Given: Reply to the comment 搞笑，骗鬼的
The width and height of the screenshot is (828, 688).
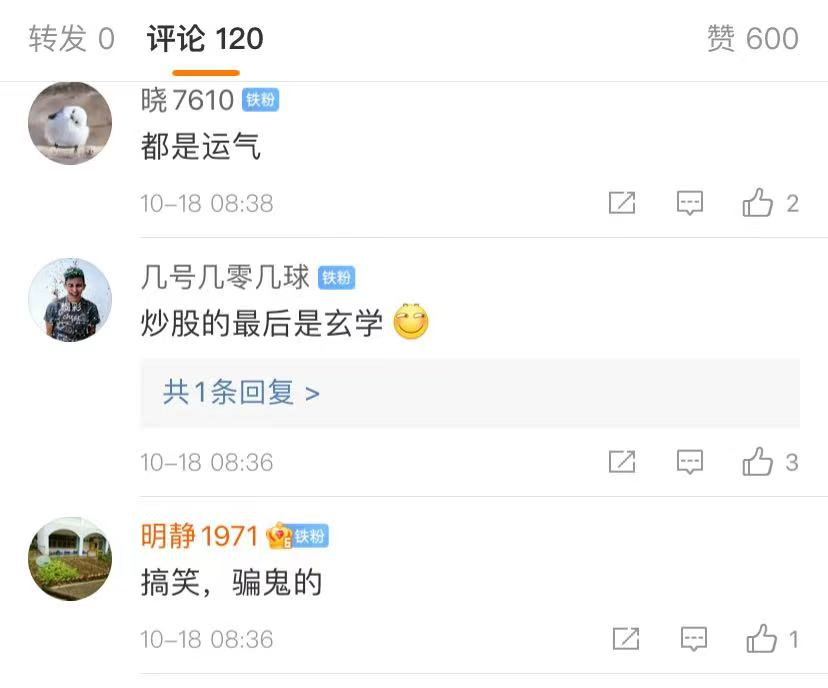Looking at the screenshot, I should [x=694, y=639].
